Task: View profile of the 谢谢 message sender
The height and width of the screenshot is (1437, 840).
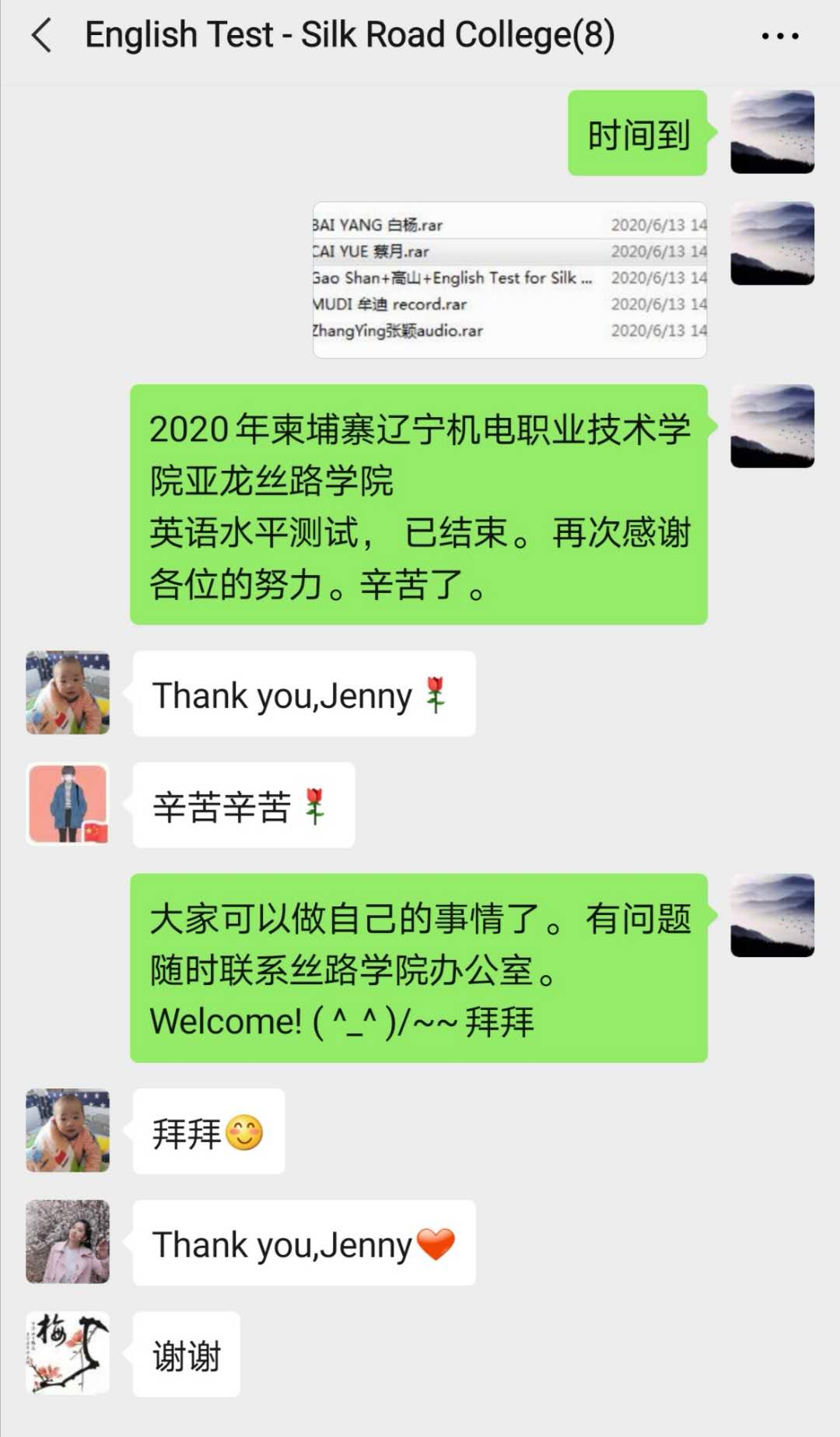Action: coord(68,1353)
